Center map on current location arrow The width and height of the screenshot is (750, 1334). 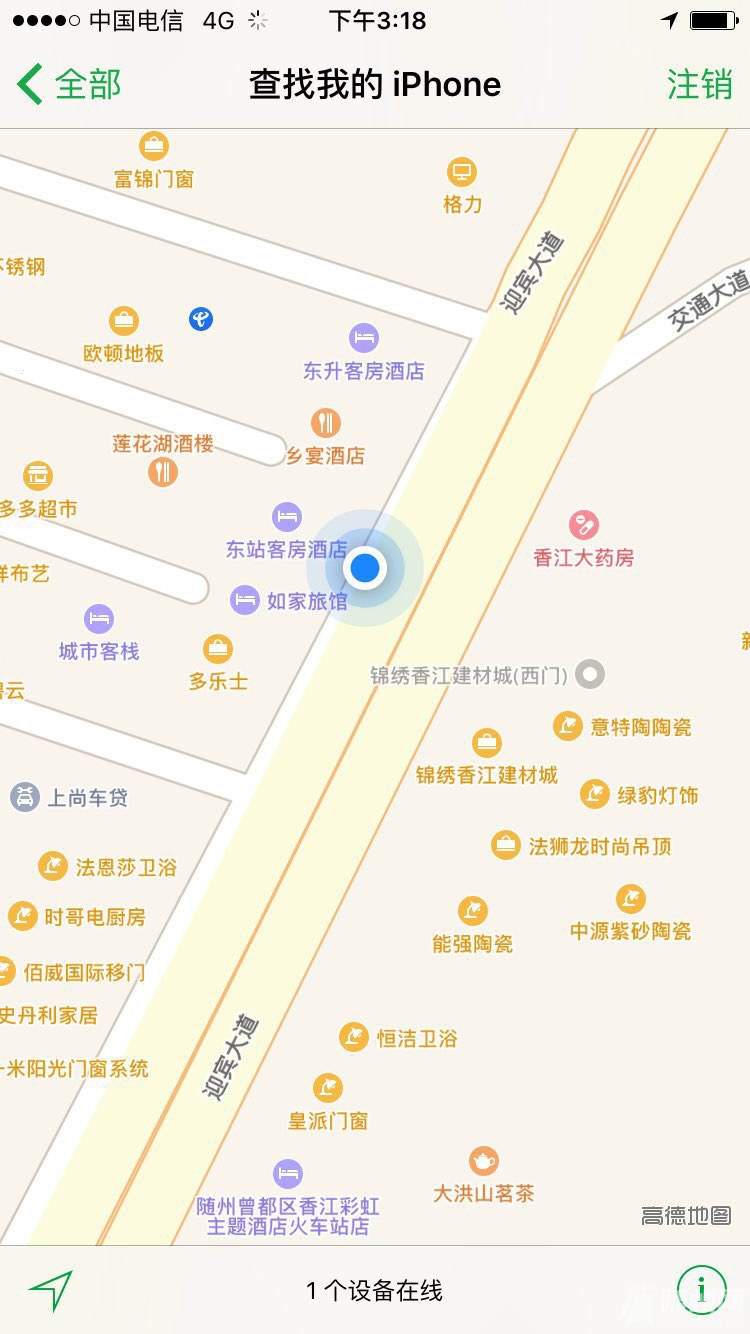tap(51, 1290)
